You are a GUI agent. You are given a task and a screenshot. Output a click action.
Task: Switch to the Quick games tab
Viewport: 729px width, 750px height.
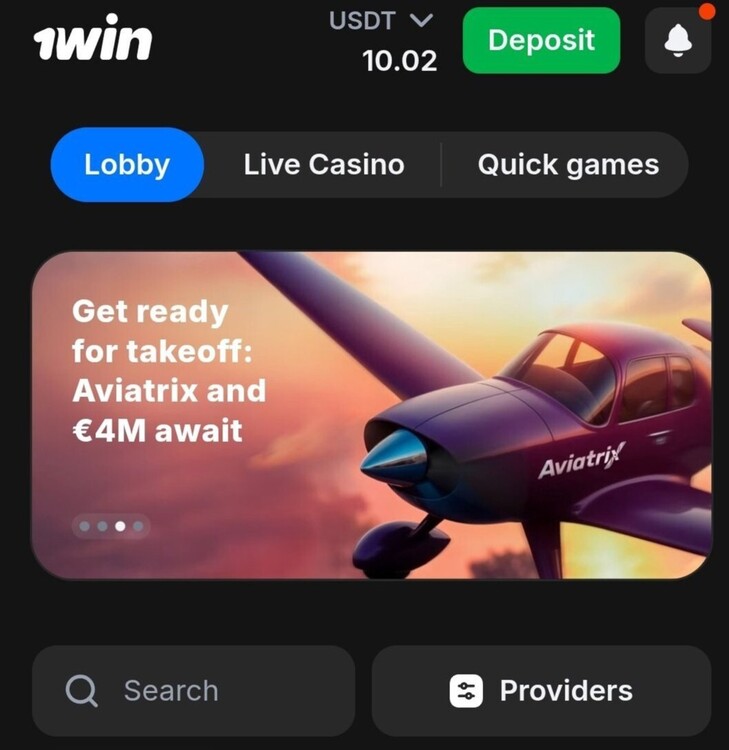click(567, 165)
